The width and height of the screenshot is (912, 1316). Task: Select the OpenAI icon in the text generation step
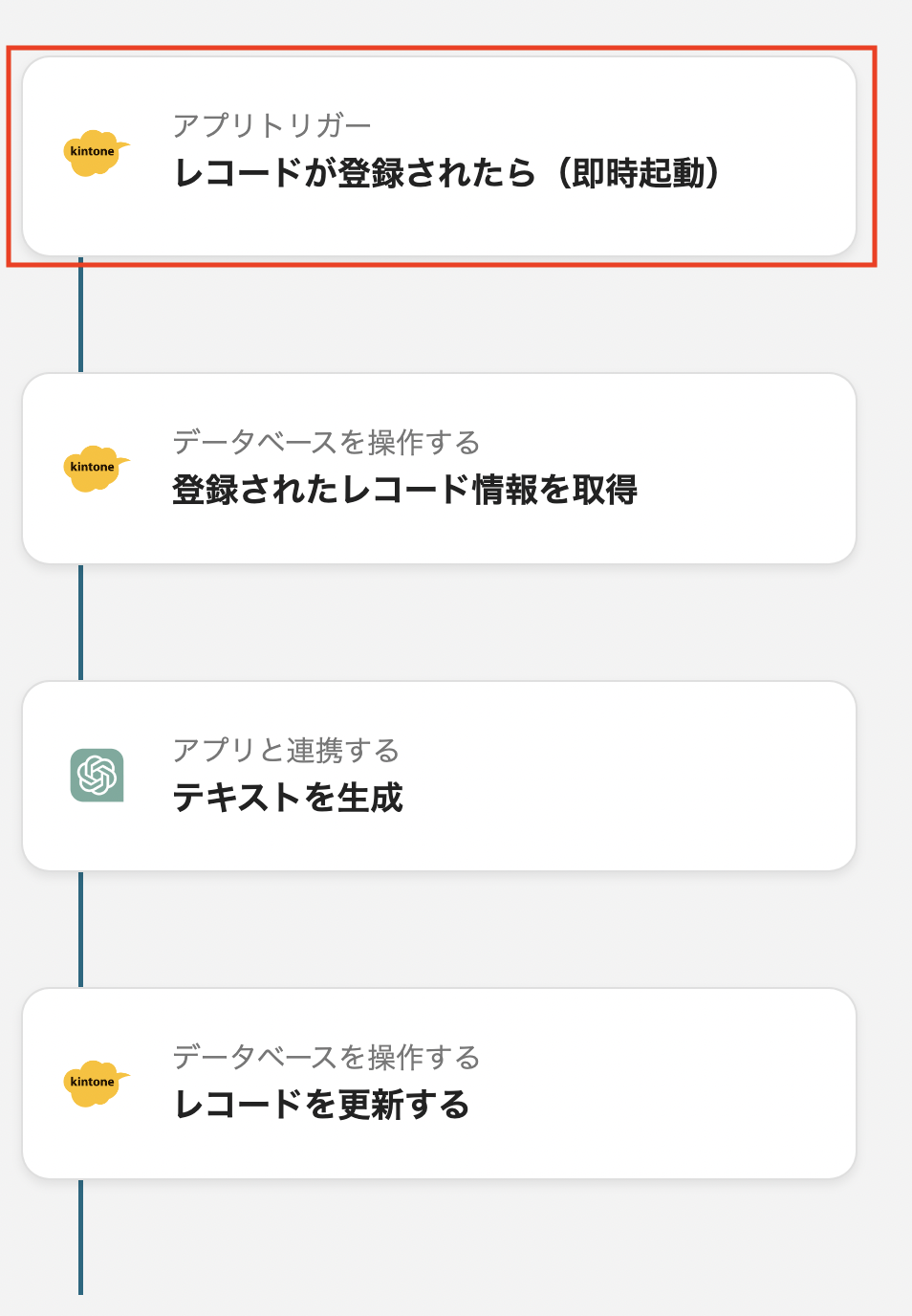pyautogui.click(x=96, y=775)
